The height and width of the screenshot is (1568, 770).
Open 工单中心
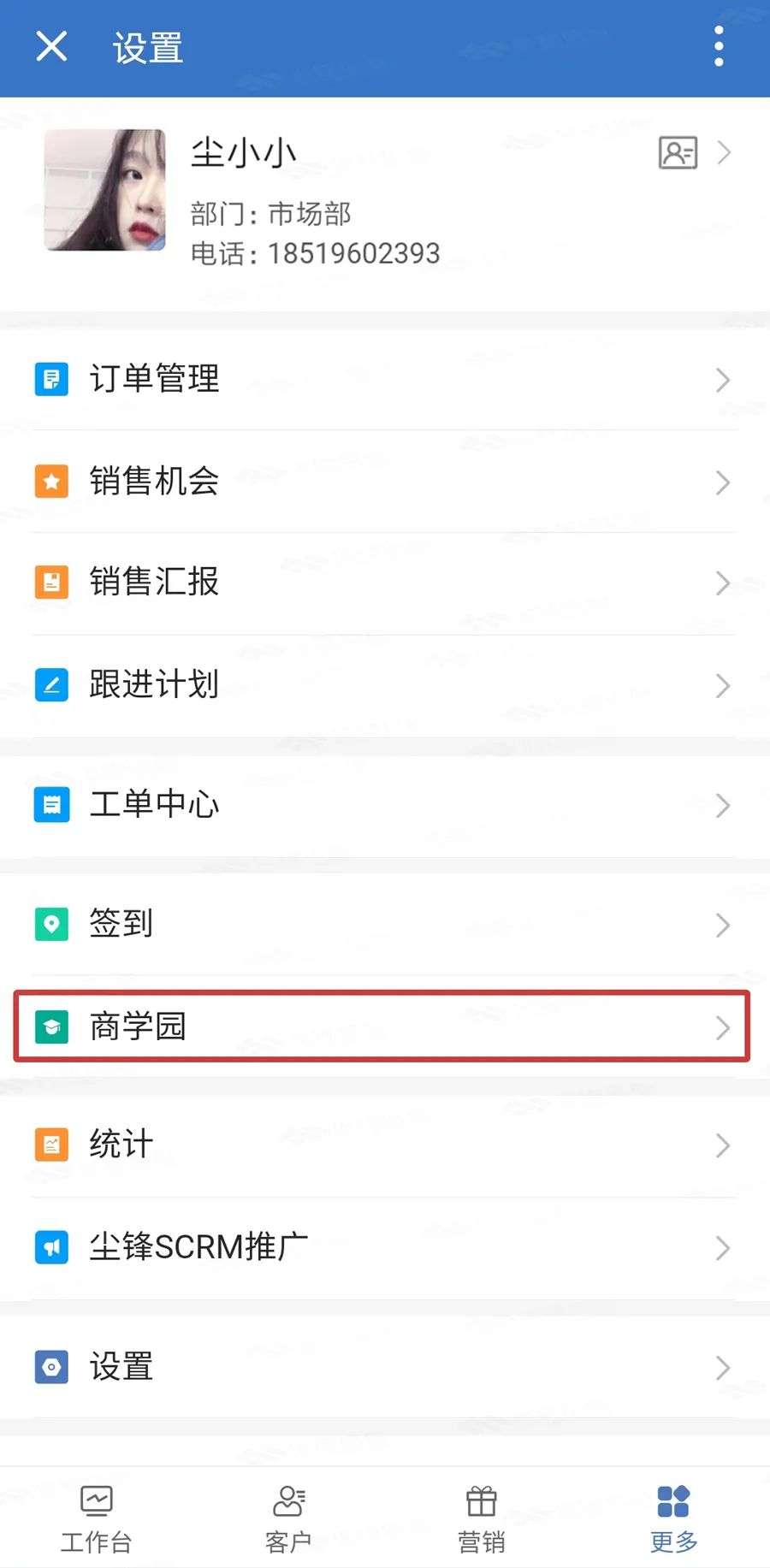point(385,805)
